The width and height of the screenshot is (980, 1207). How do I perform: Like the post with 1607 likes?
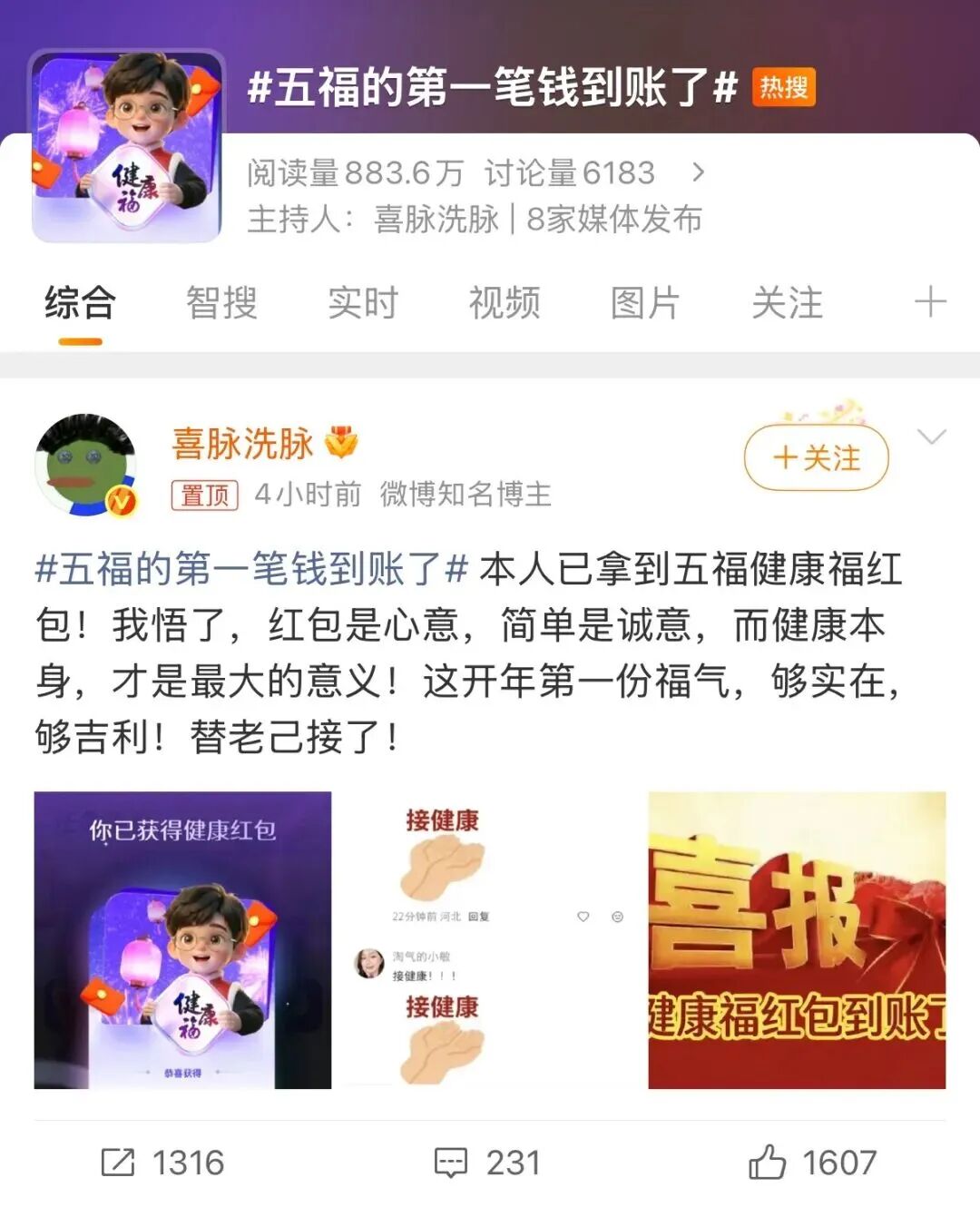812,1163
